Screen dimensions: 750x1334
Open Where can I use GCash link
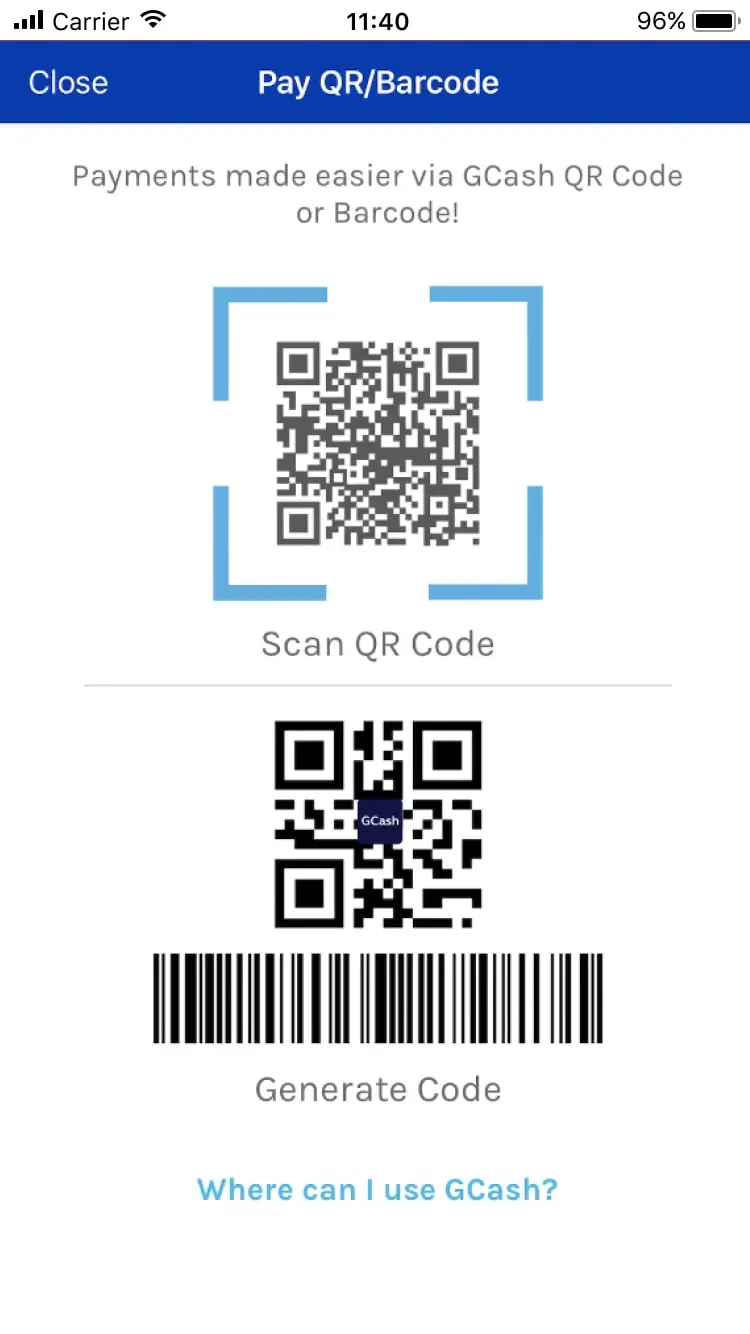pyautogui.click(x=377, y=1189)
